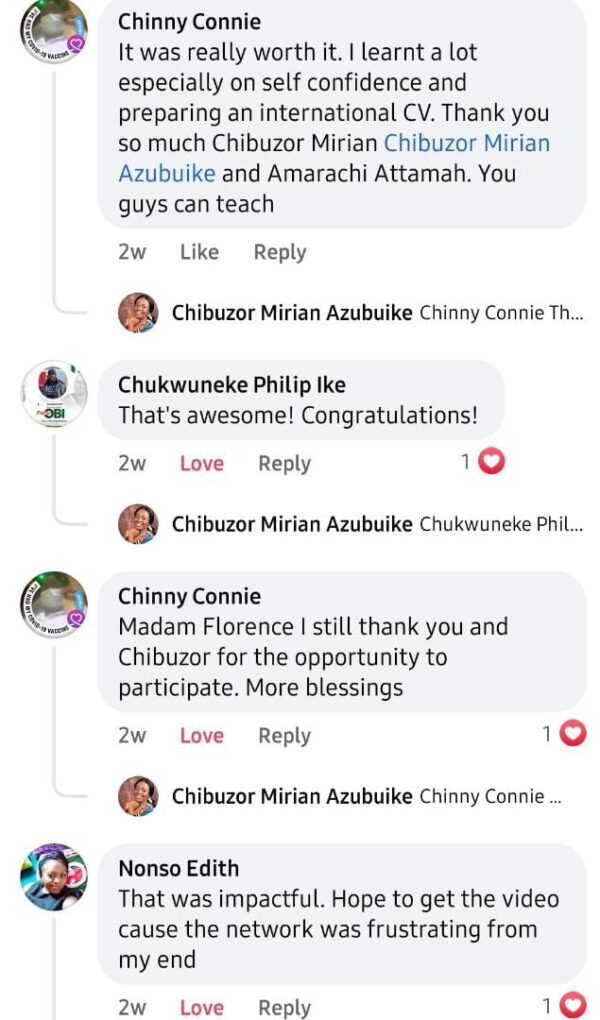The height and width of the screenshot is (1020, 600).
Task: View reactions on Nonso Edith's comment
Action: click(565, 1006)
